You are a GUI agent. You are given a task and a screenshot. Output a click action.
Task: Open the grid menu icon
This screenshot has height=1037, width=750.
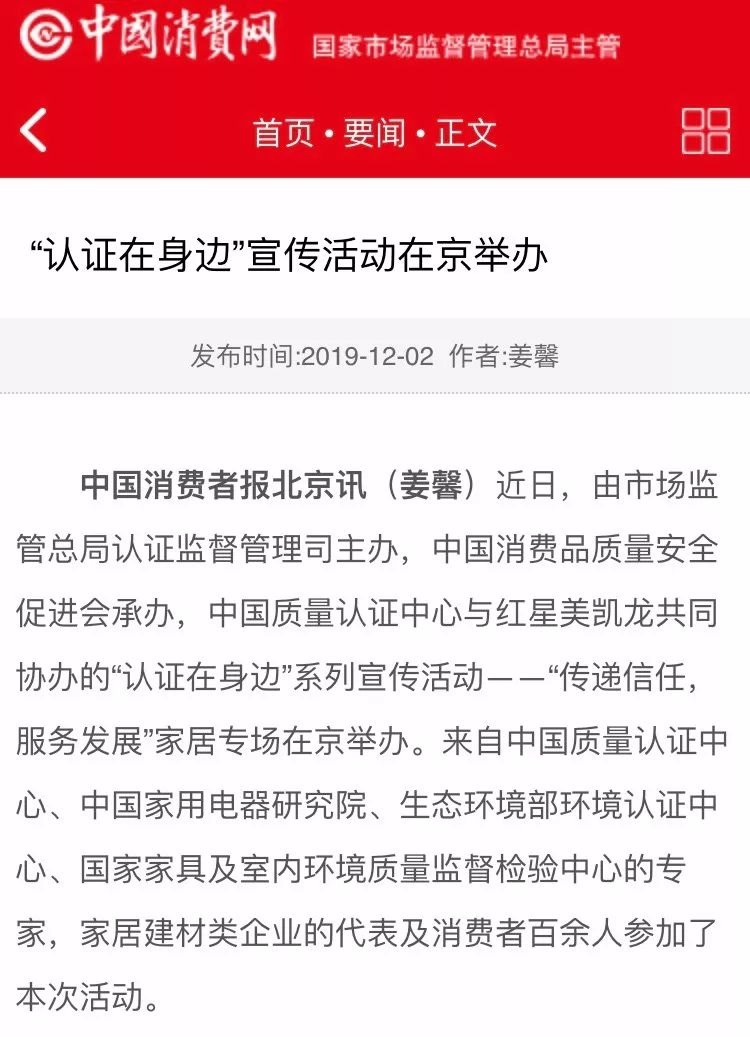(706, 131)
